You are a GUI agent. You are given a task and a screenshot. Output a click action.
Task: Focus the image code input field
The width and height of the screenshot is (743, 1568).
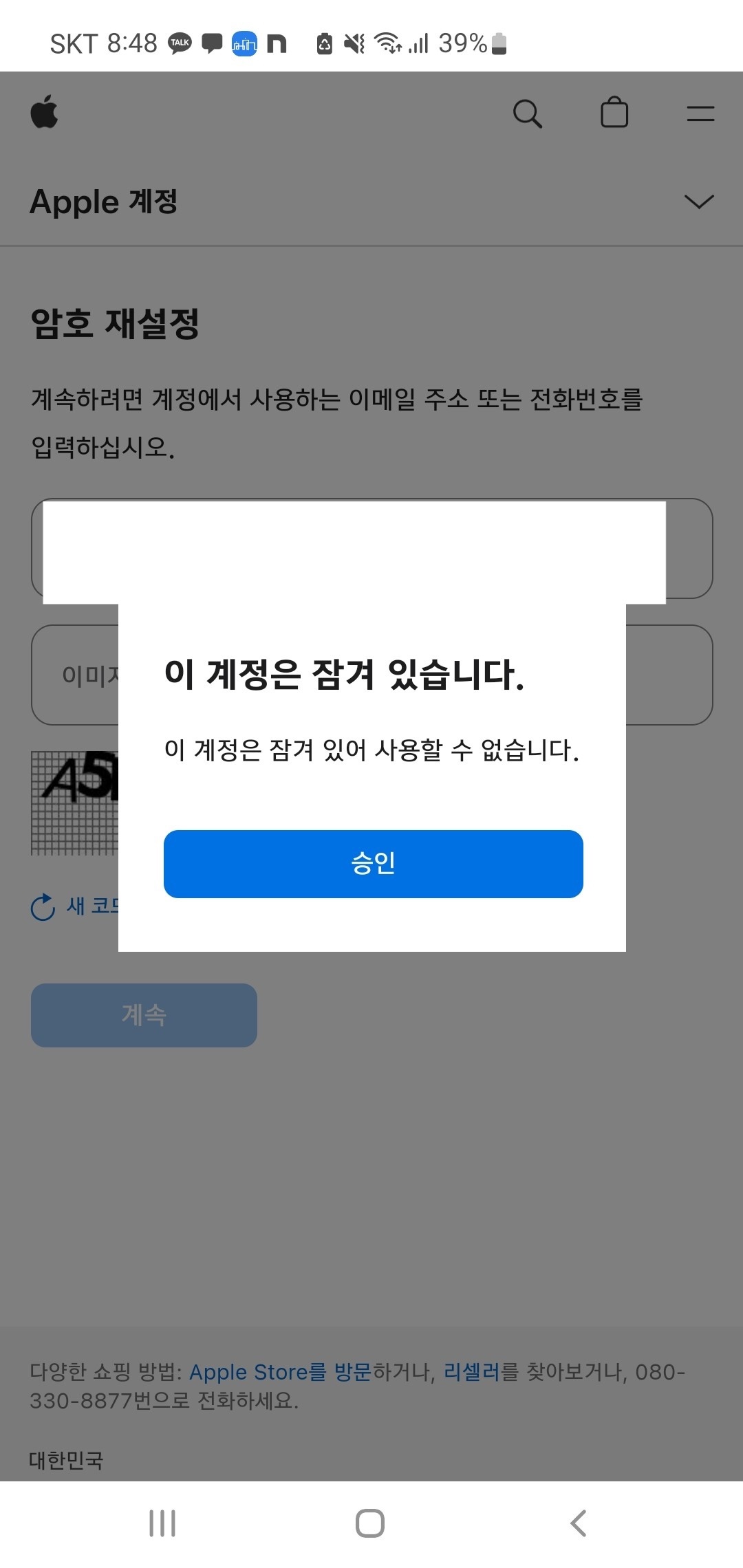pyautogui.click(x=669, y=675)
